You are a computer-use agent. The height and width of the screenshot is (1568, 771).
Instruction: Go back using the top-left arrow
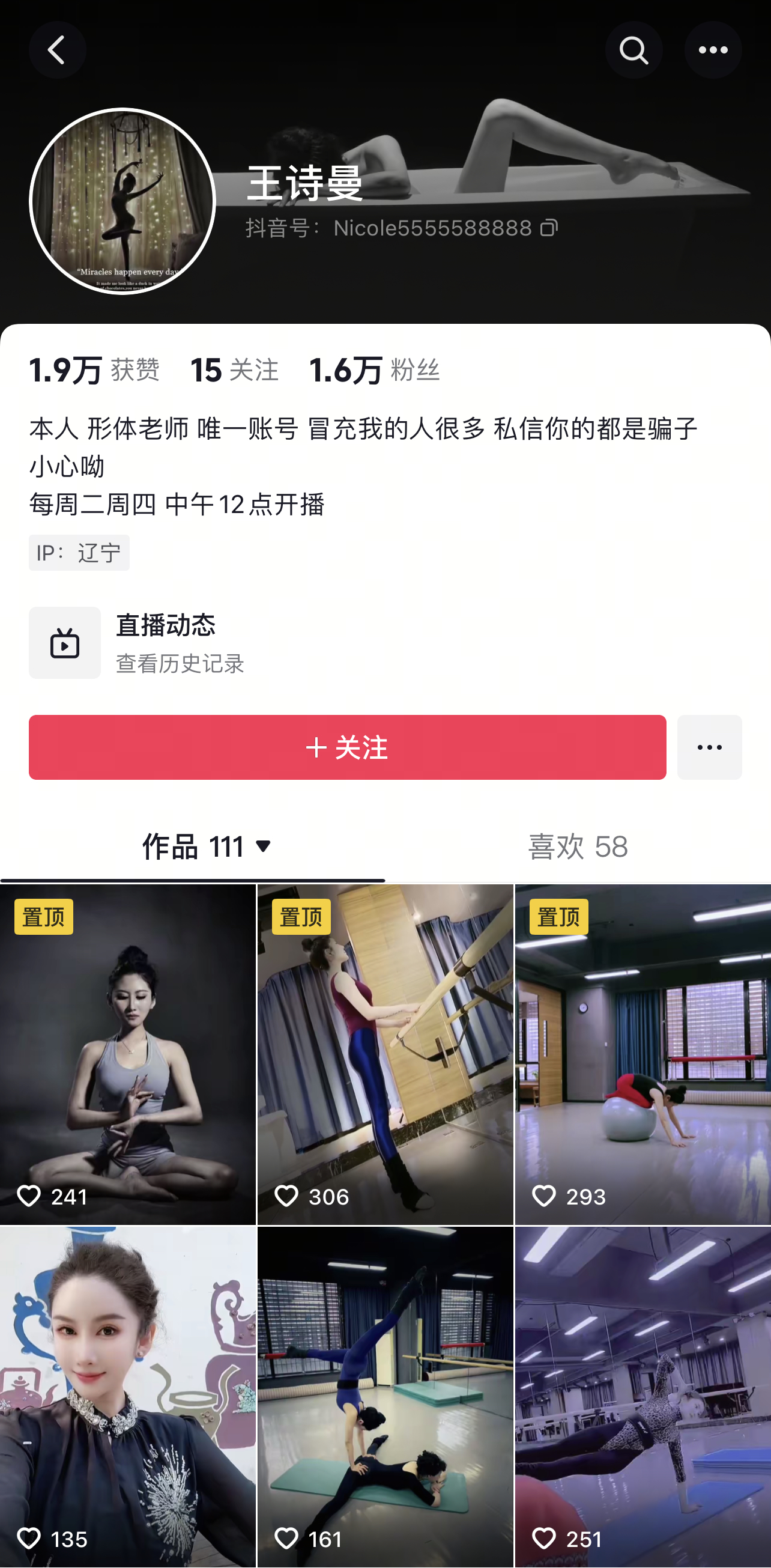(x=57, y=50)
